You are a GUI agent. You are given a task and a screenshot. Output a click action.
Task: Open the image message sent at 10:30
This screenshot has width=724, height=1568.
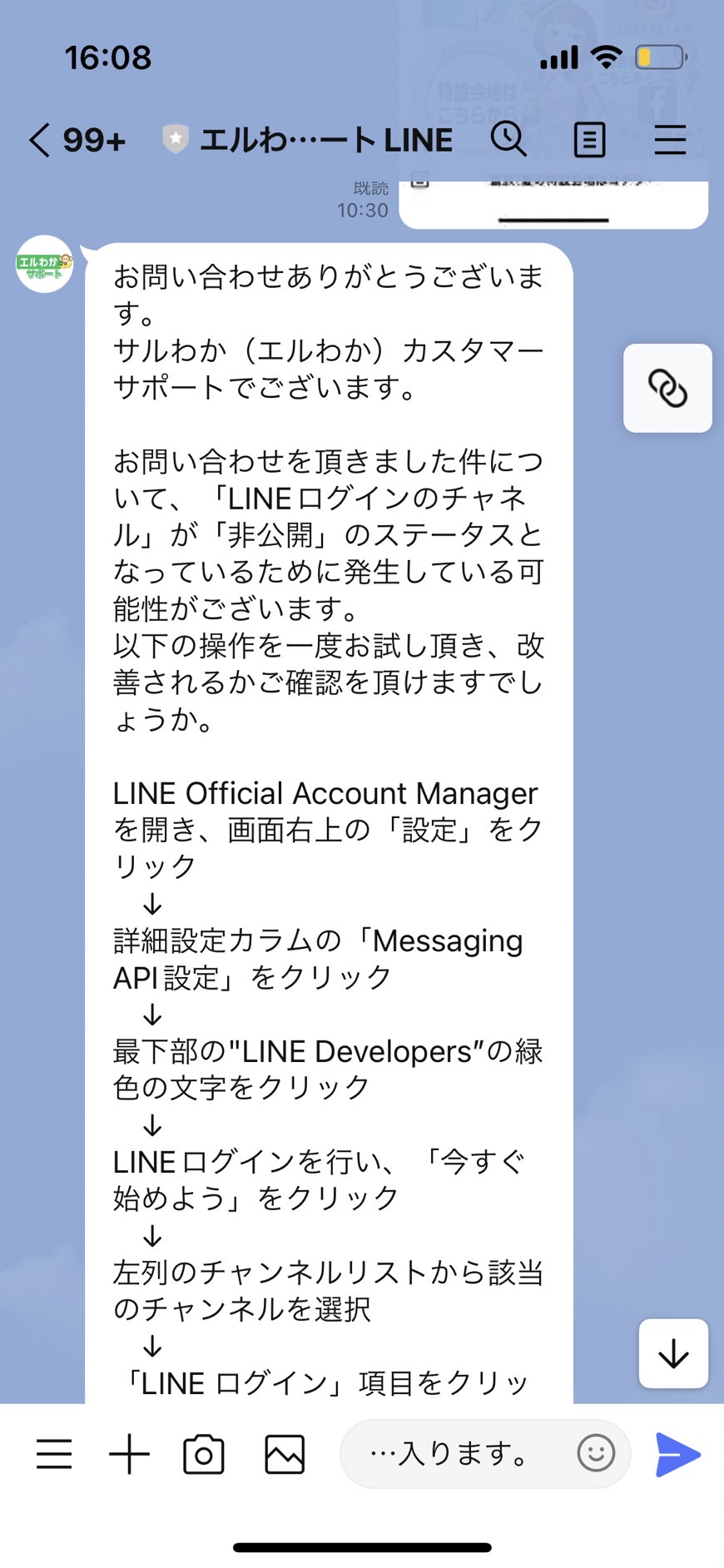tap(553, 204)
